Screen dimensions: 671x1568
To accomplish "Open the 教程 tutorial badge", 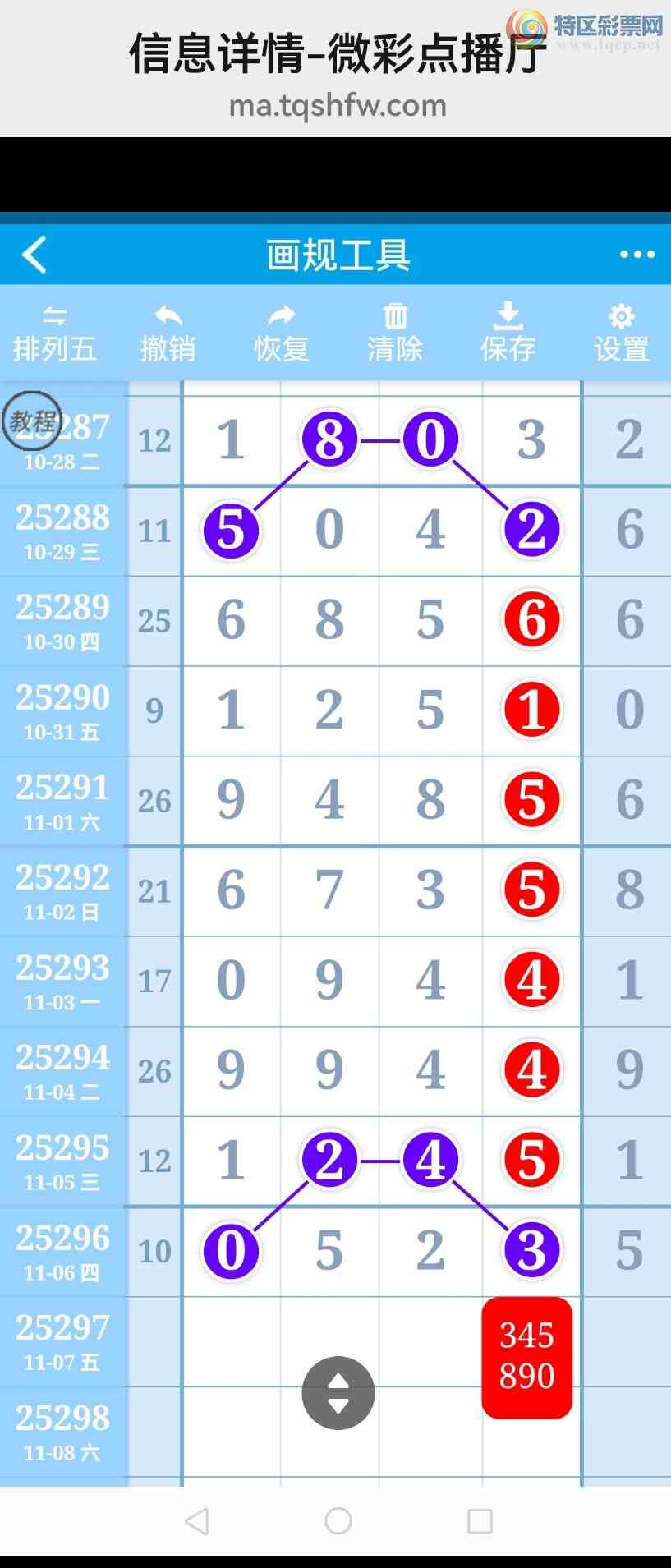I will pyautogui.click(x=31, y=421).
